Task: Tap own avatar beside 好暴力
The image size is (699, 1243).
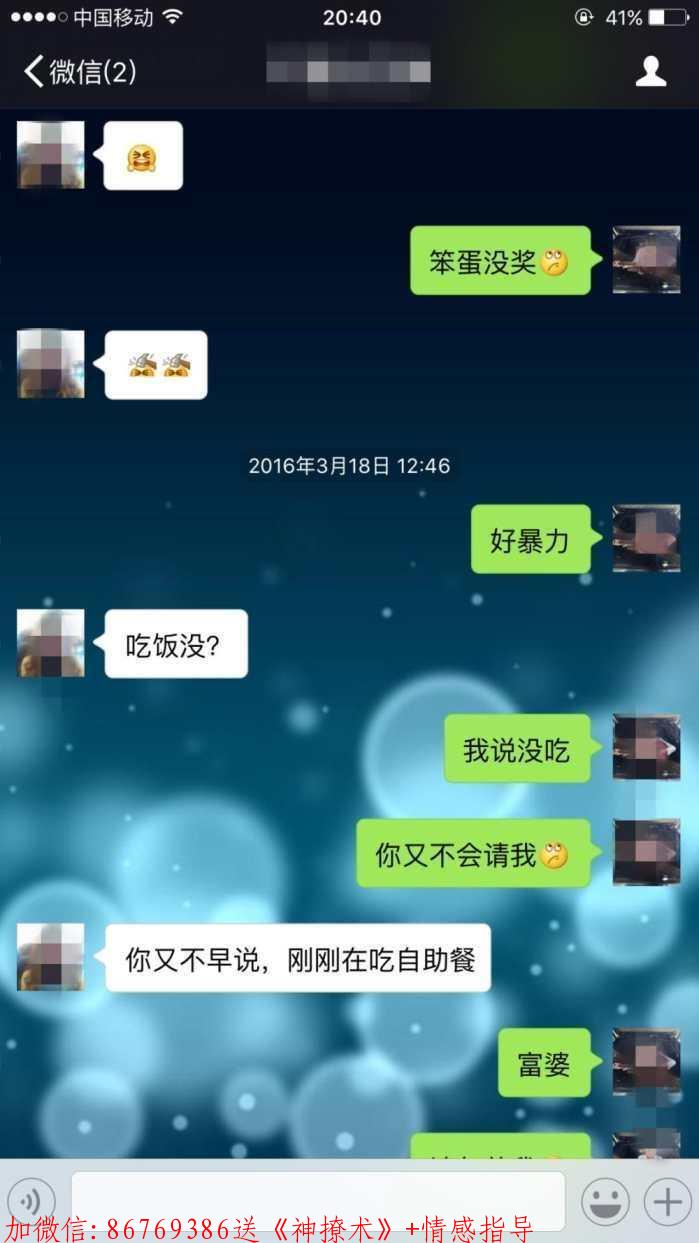Action: pos(646,538)
